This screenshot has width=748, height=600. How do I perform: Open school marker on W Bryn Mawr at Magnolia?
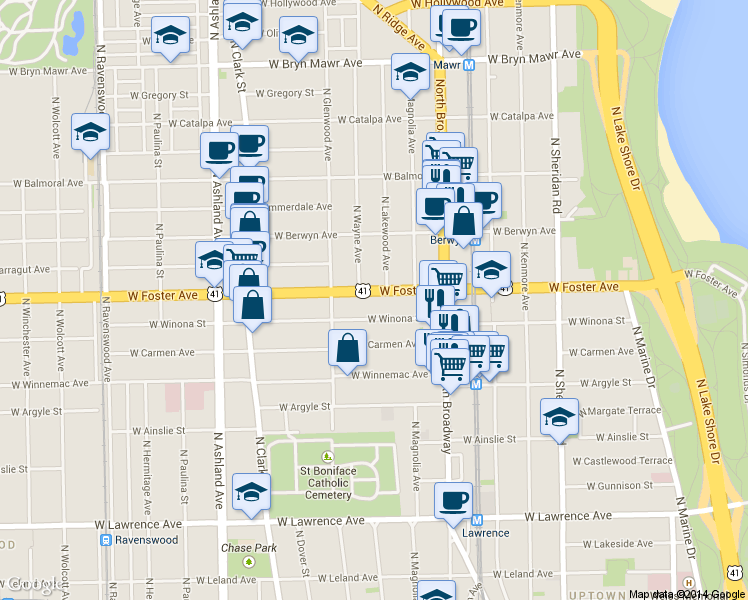pos(410,76)
